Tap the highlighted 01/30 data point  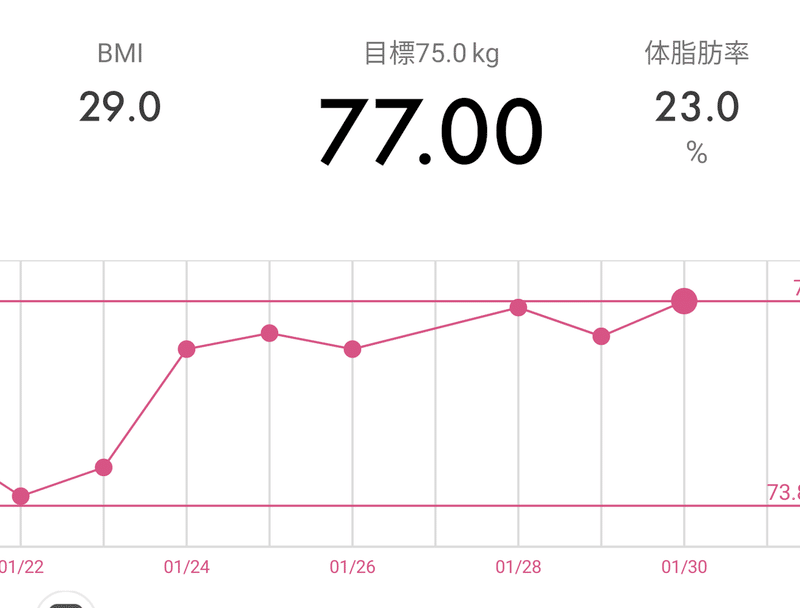tap(684, 301)
